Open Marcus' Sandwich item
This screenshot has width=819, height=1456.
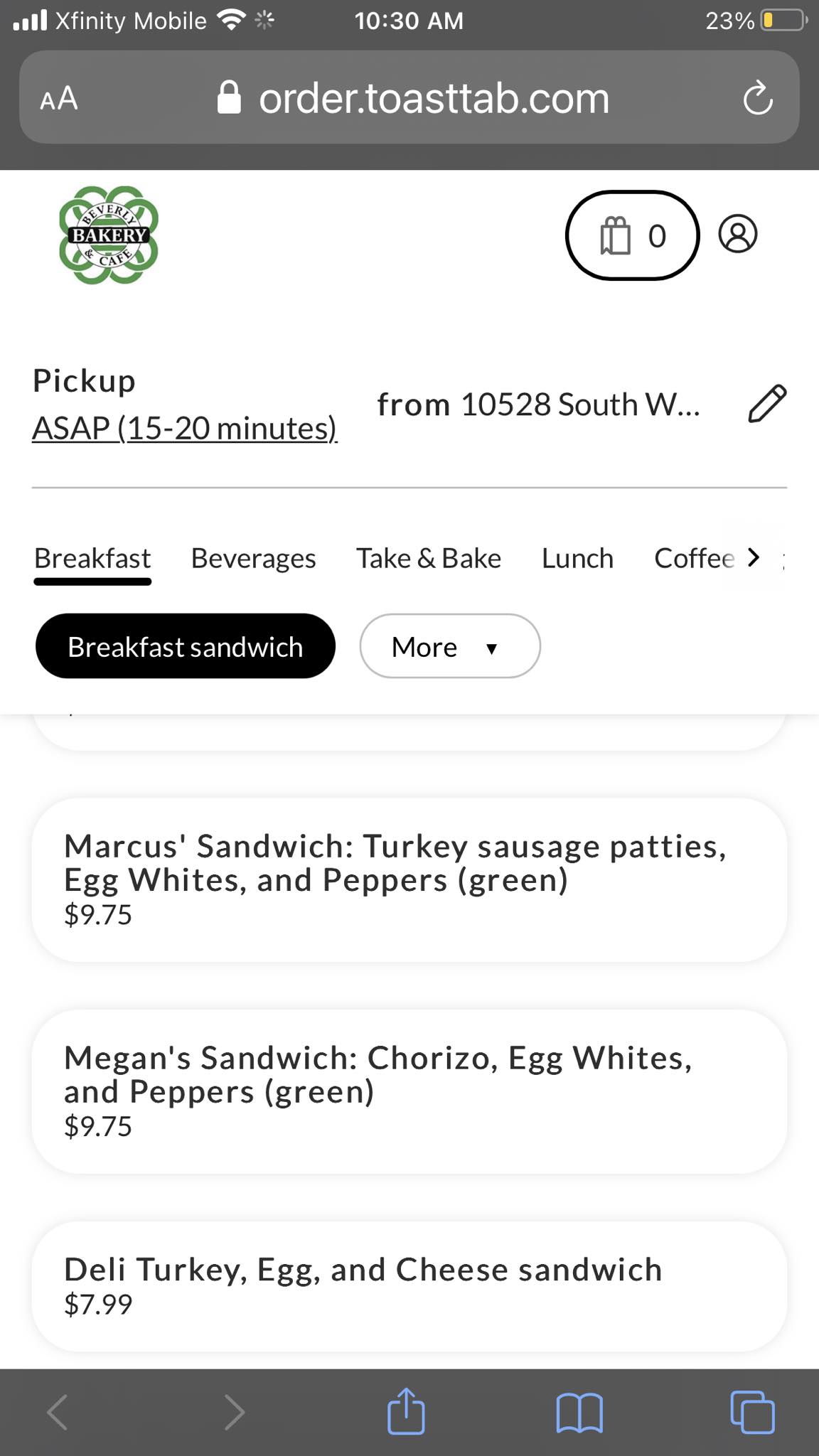[409, 879]
